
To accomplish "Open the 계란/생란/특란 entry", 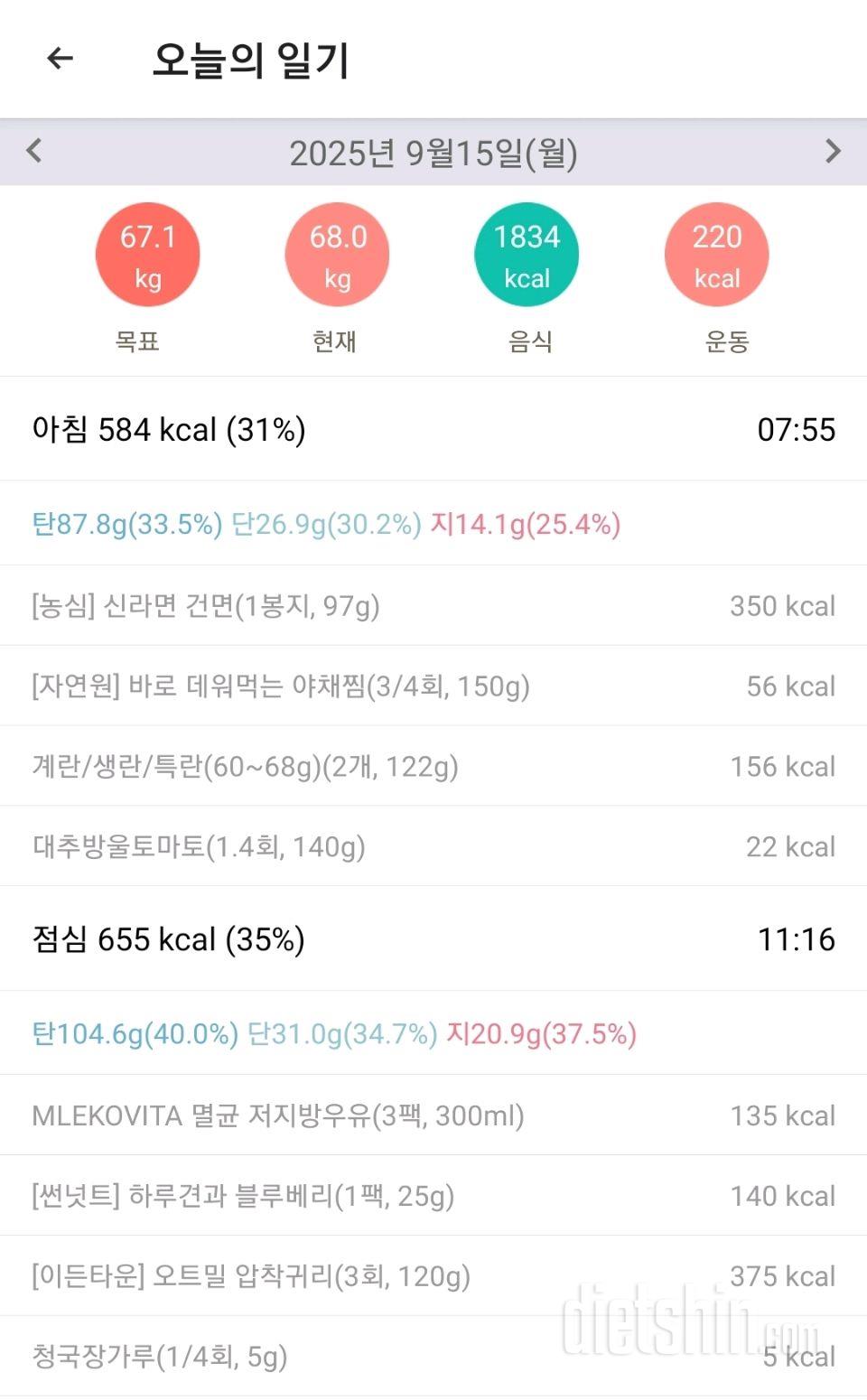I will click(433, 766).
